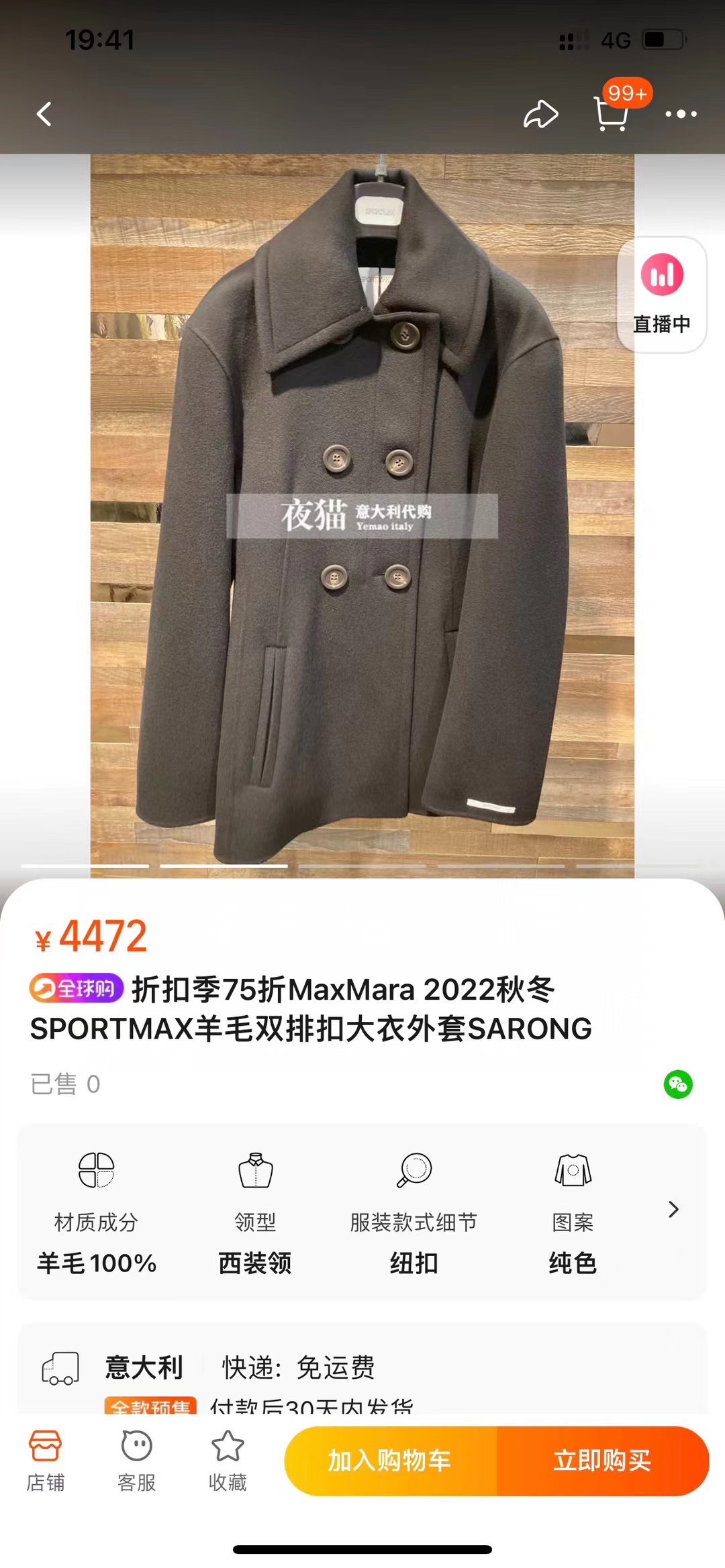Add item to favorites with 收藏
This screenshot has height=1568, width=725.
(x=228, y=1461)
